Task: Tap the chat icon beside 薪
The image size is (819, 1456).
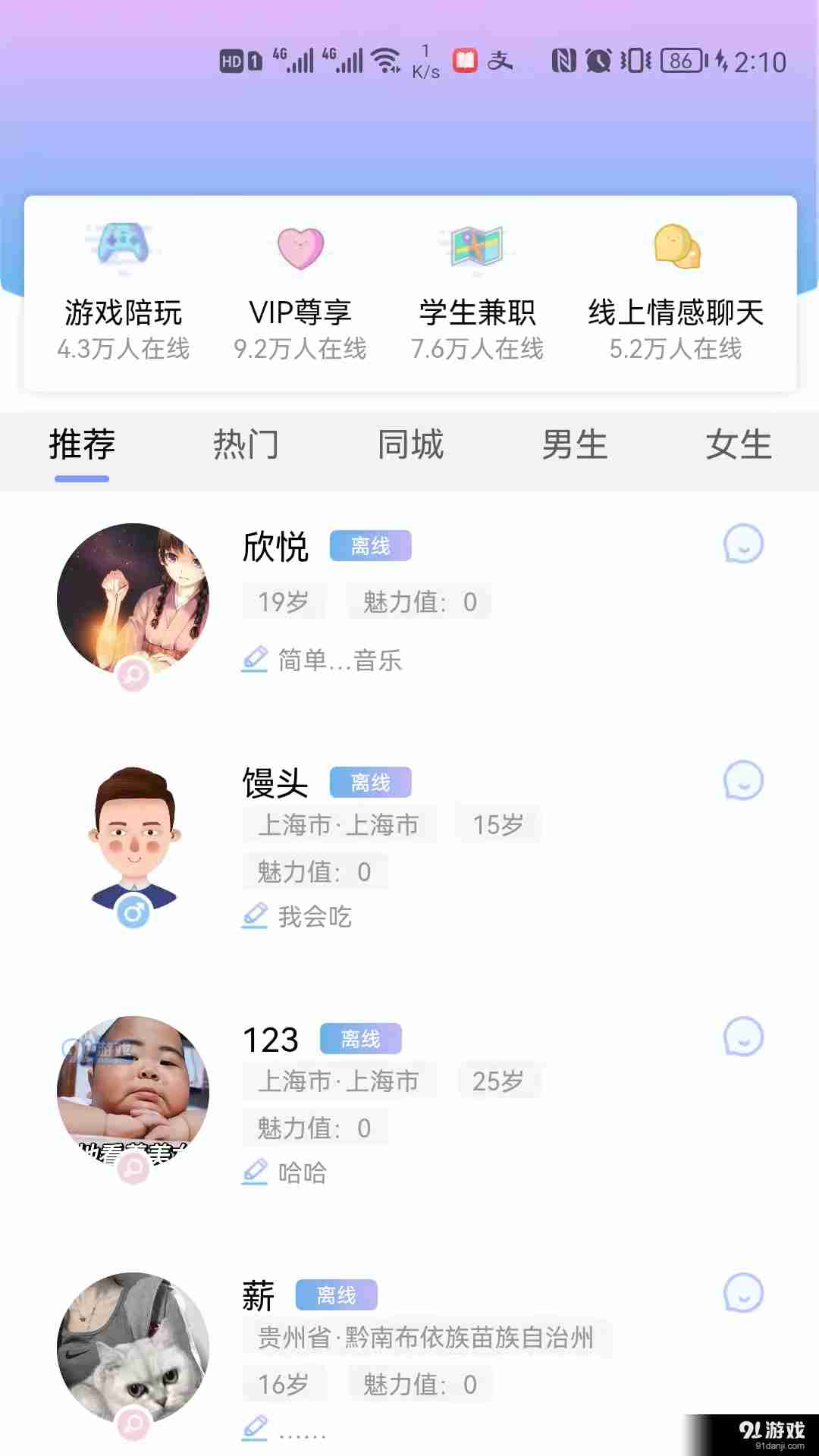Action: click(x=743, y=1293)
